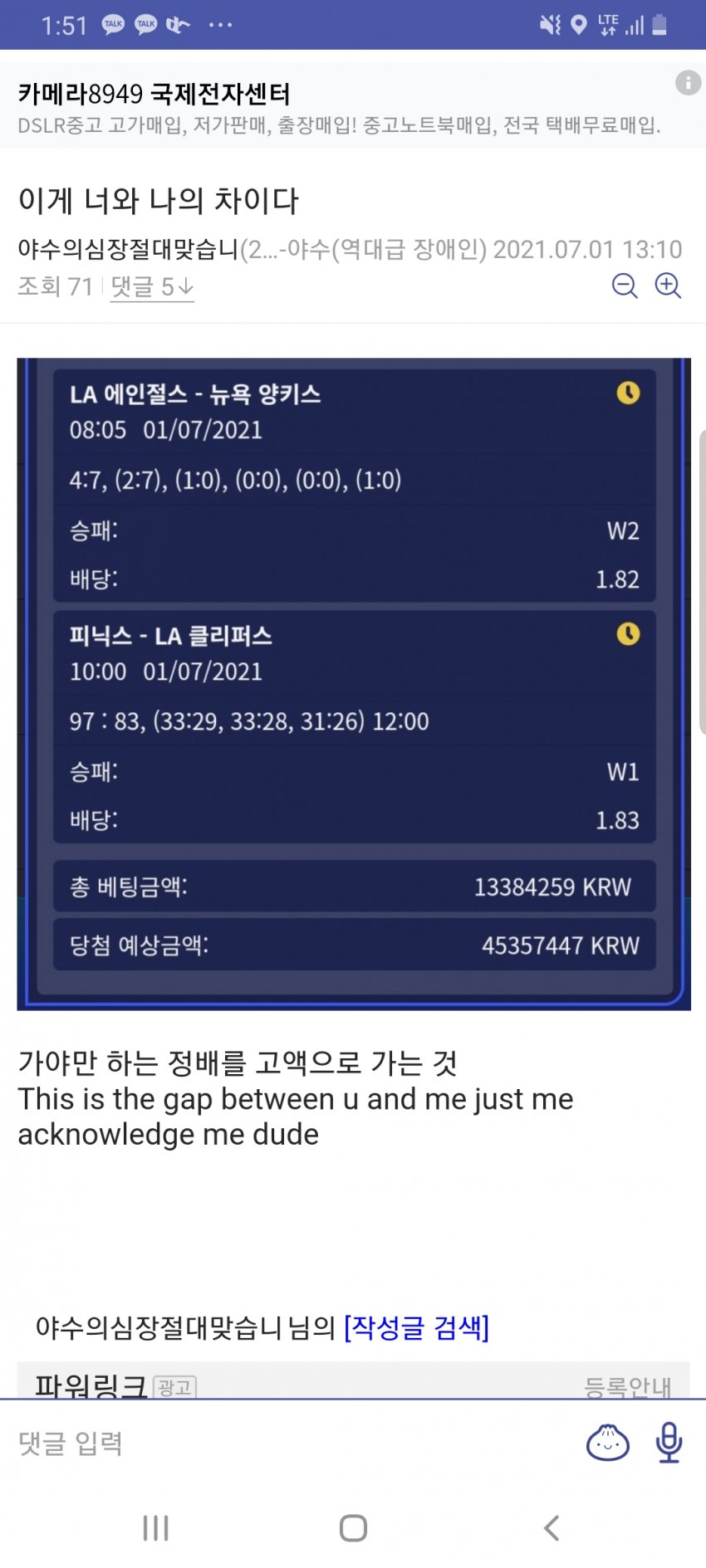Search posts by this author via 작성글 검색
Image resolution: width=706 pixels, height=1568 pixels.
[x=416, y=1328]
